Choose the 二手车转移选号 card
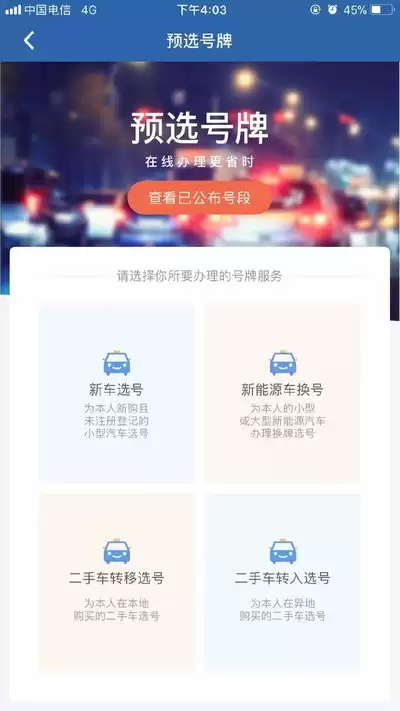Image resolution: width=400 pixels, height=711 pixels. point(117,582)
